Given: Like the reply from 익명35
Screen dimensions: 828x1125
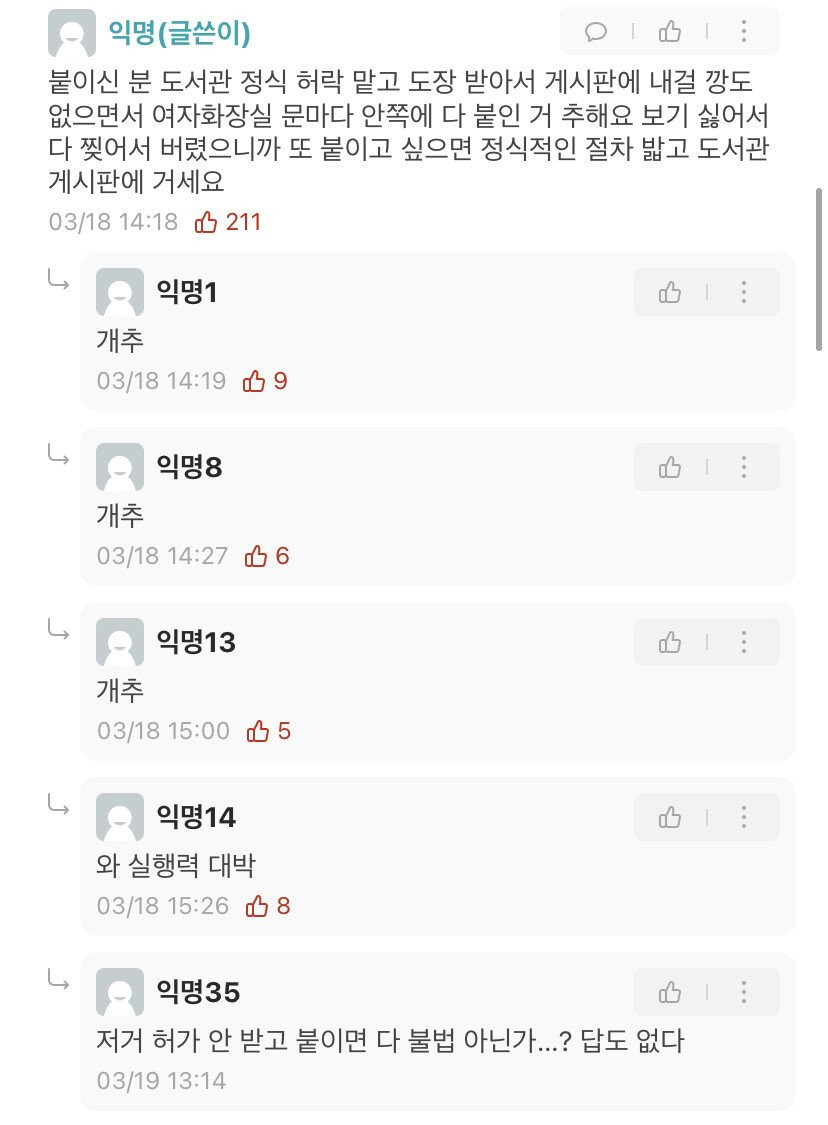Looking at the screenshot, I should 670,992.
